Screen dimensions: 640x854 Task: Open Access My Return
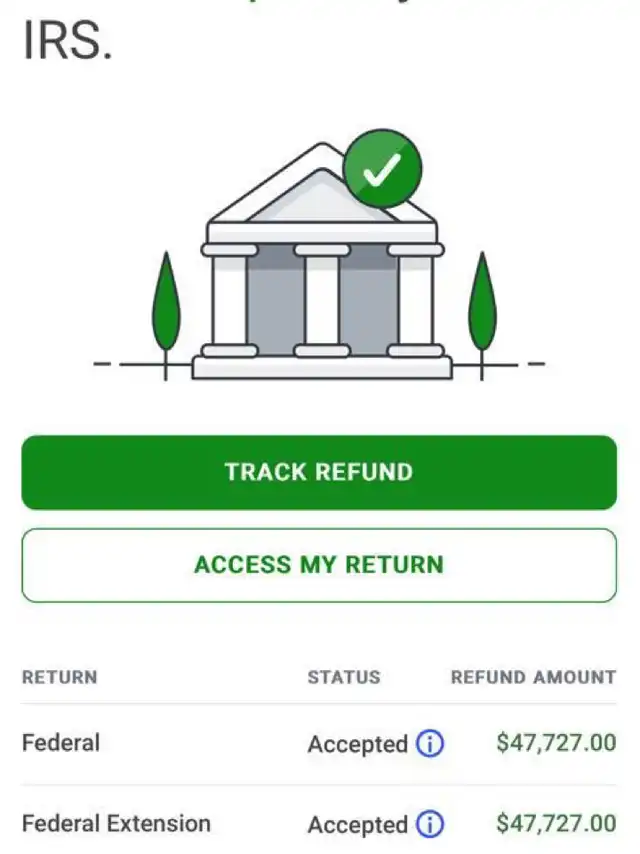(319, 565)
